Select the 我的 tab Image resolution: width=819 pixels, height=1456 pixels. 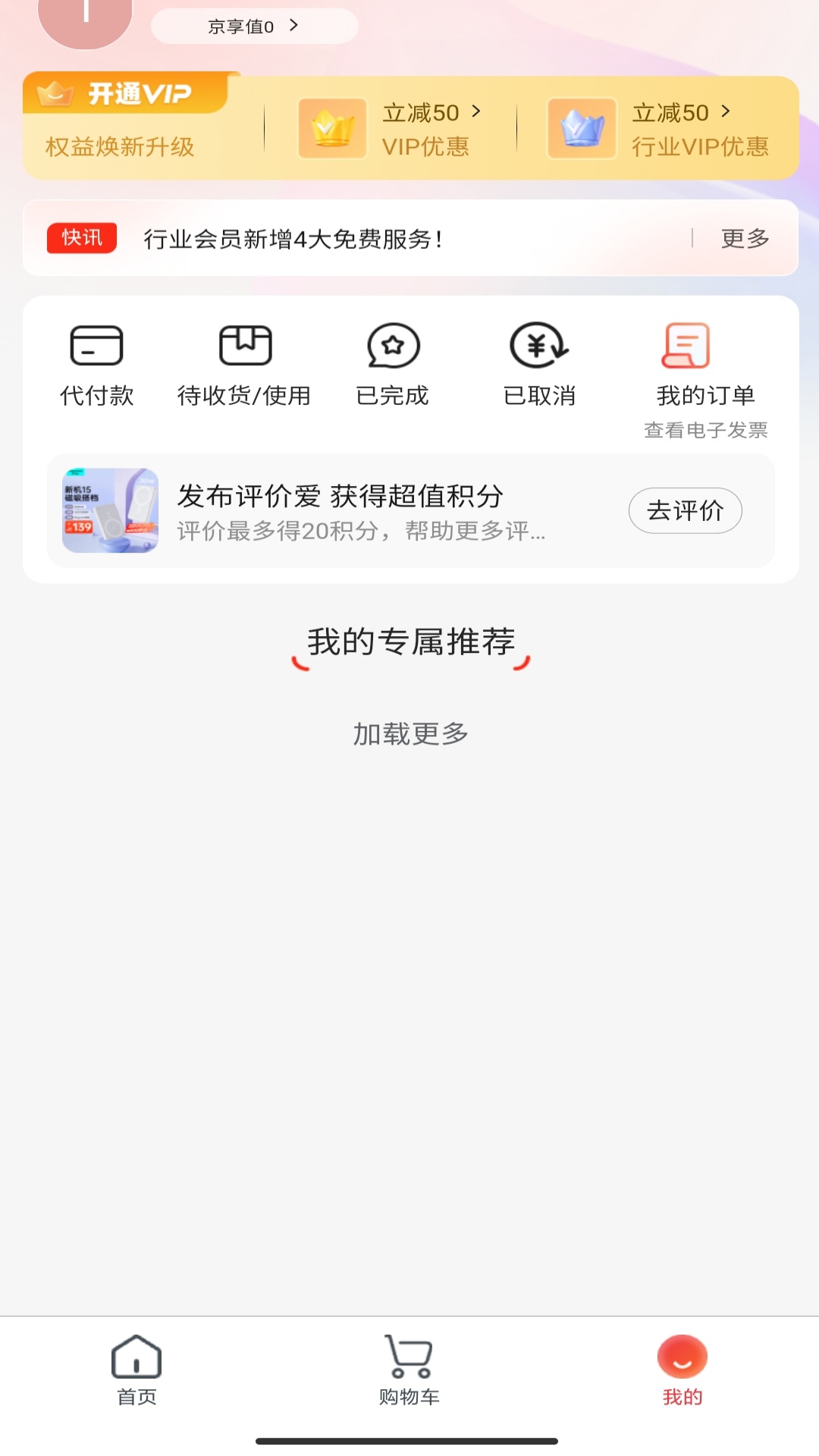[682, 1370]
